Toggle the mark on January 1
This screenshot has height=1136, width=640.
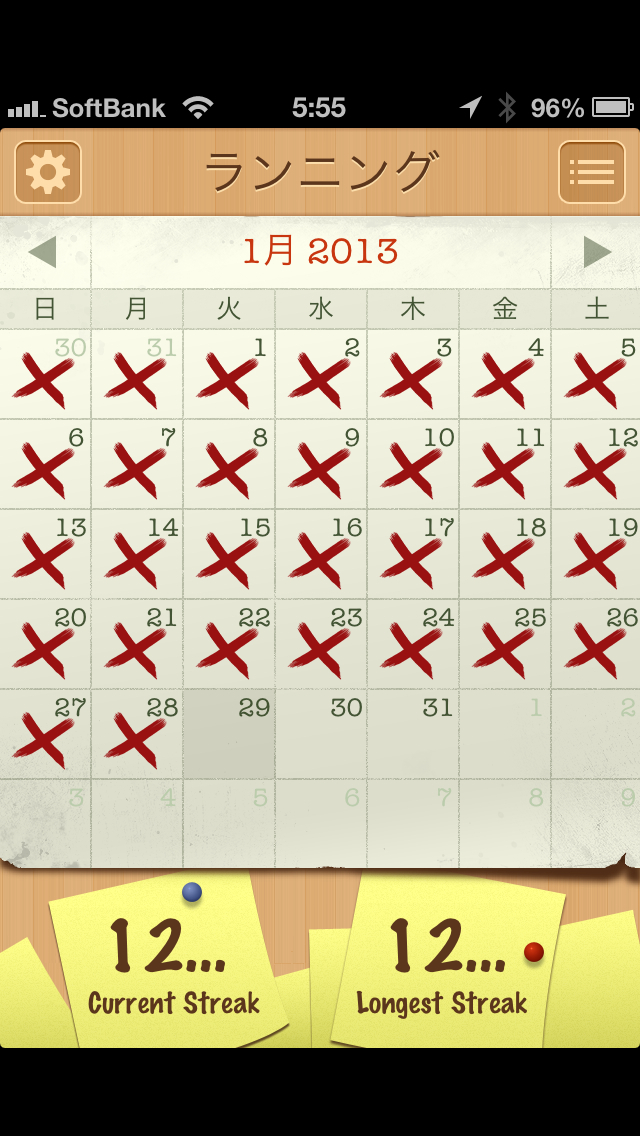[x=229, y=375]
